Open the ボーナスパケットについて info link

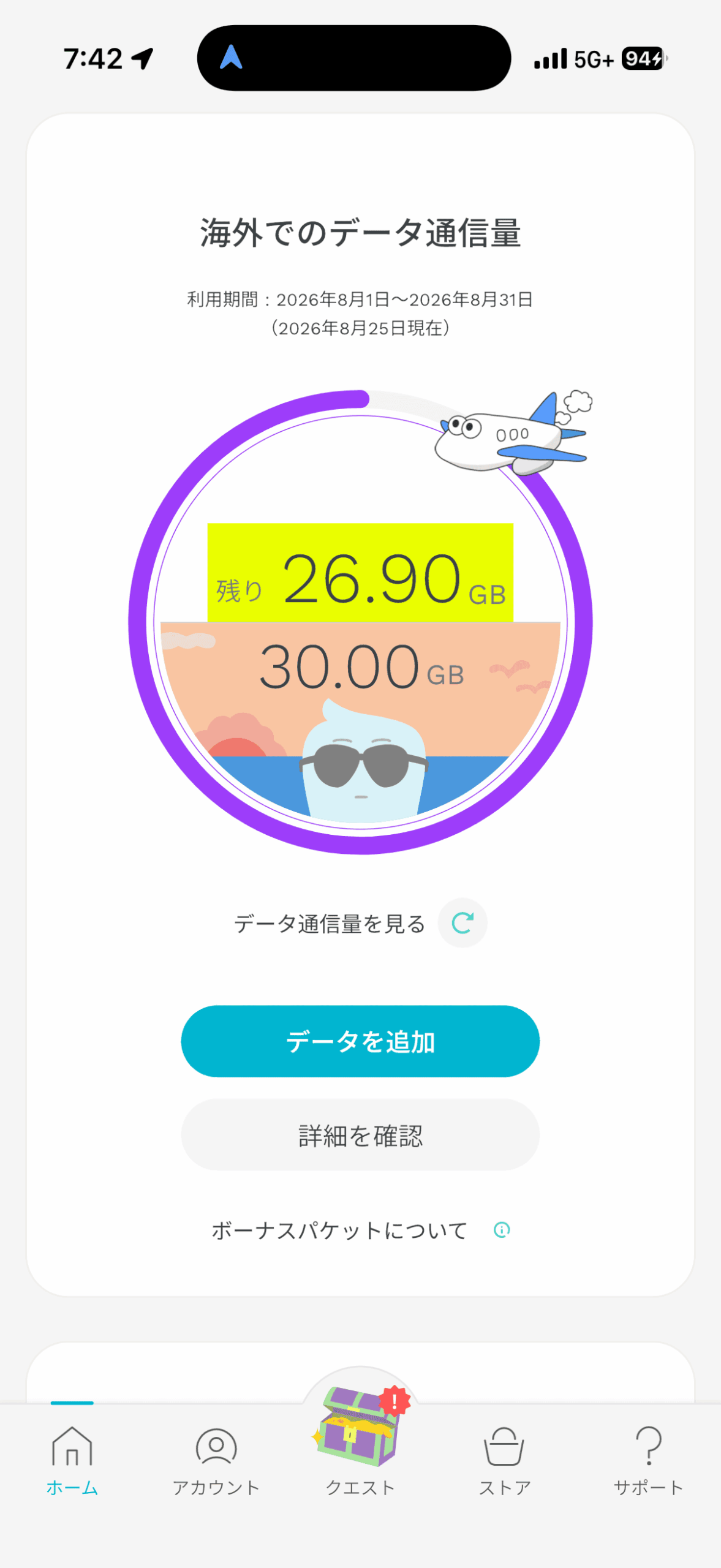(361, 1230)
